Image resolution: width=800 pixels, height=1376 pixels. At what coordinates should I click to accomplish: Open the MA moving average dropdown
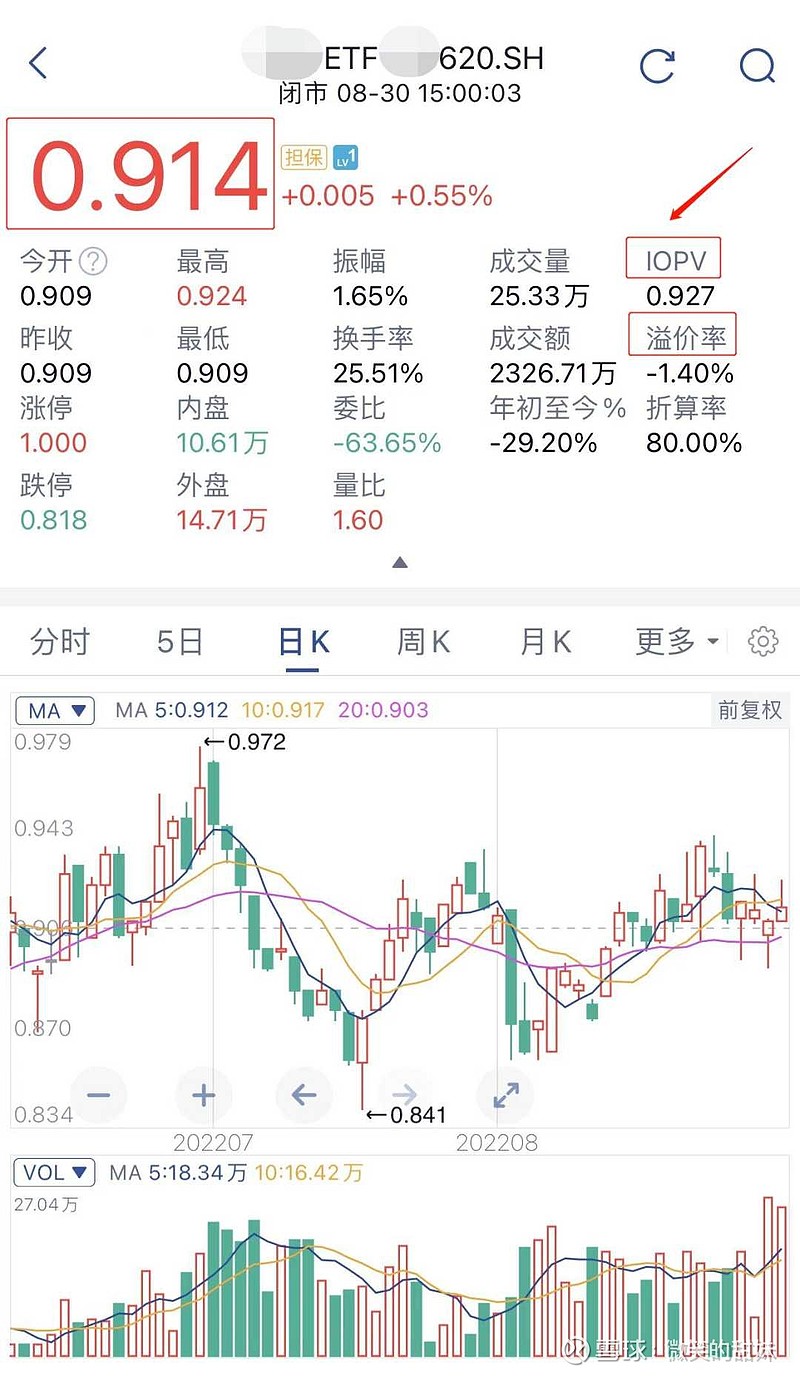click(54, 710)
